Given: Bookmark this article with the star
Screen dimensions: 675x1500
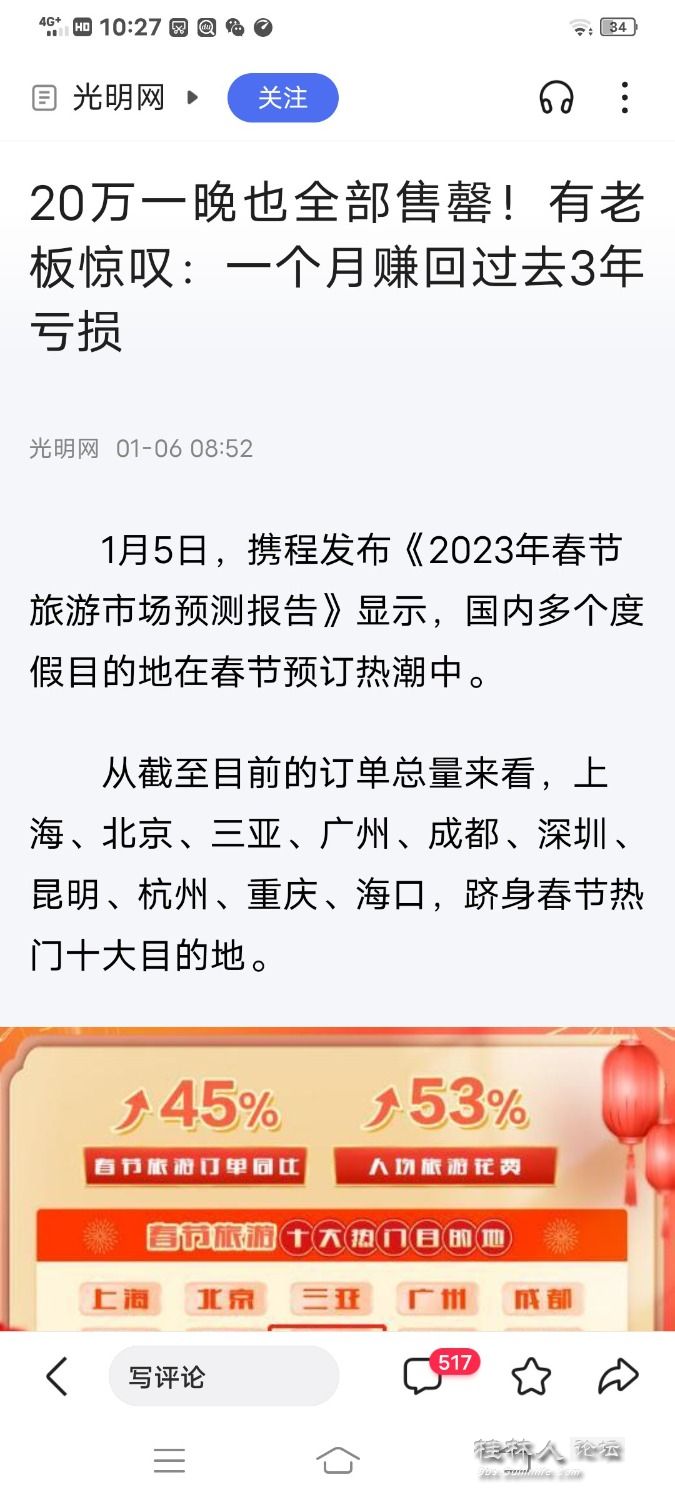Looking at the screenshot, I should (531, 1377).
